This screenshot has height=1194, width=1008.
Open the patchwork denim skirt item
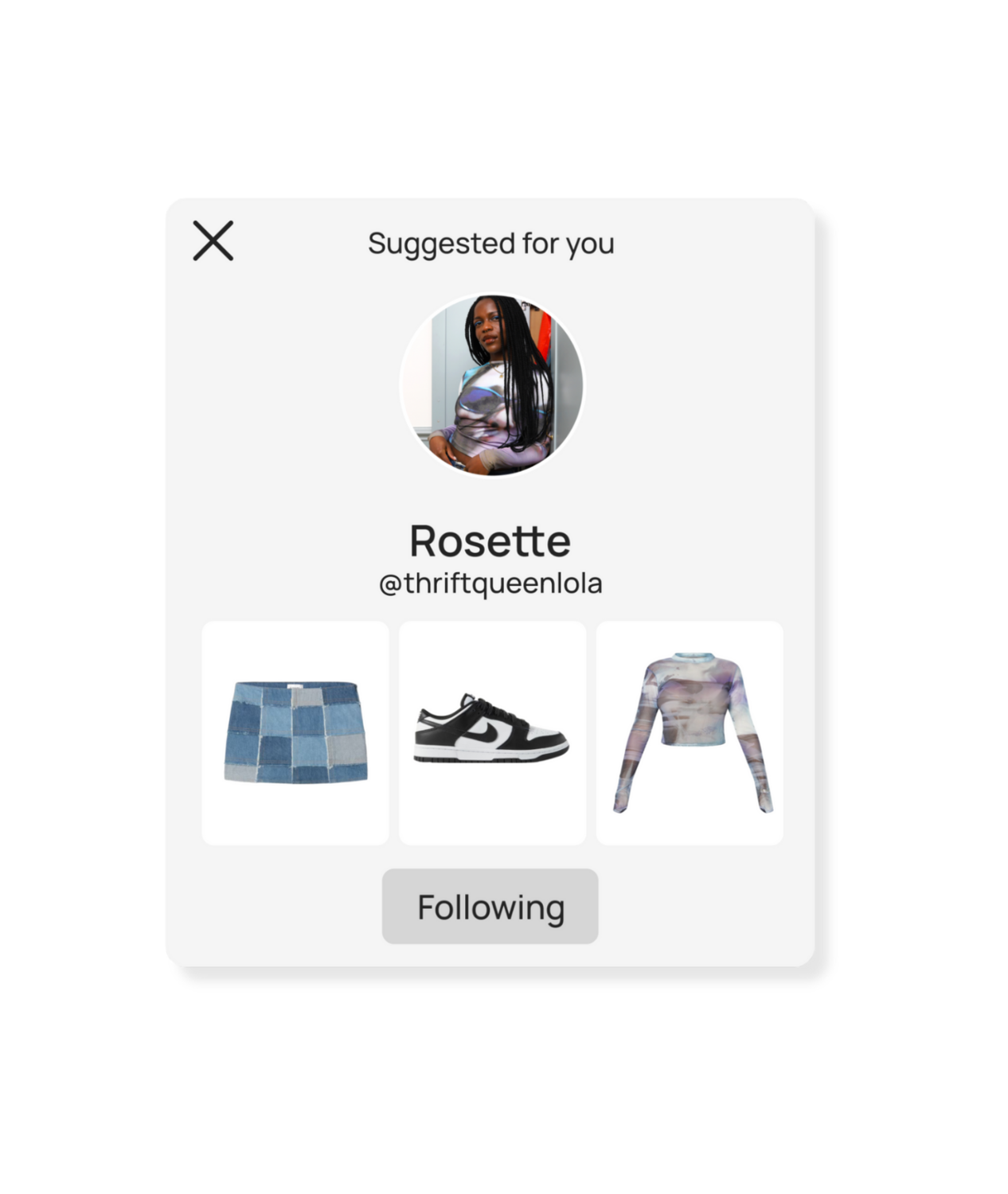295,732
